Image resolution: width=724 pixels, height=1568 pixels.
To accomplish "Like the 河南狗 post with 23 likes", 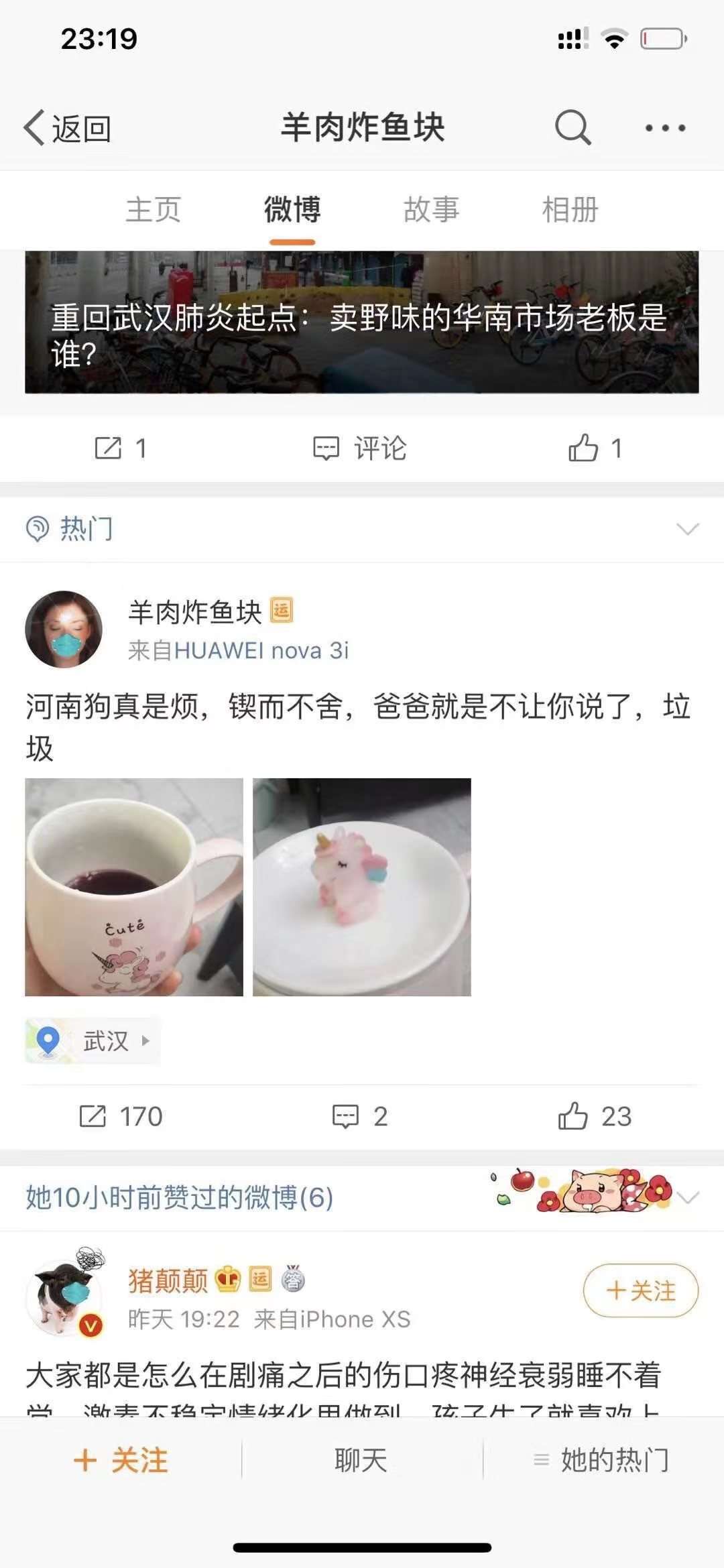I will point(595,1117).
